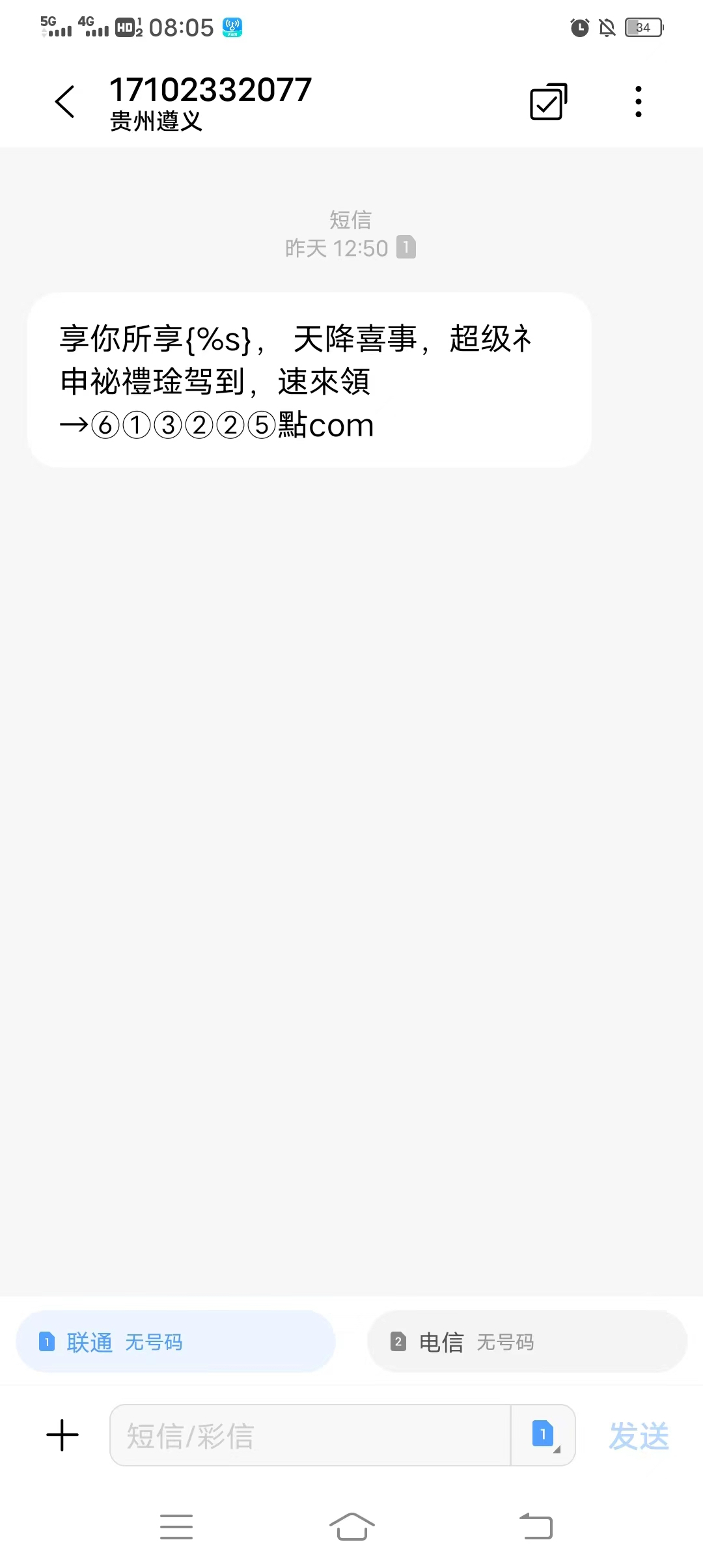Focus the 短信/彩信 message field
This screenshot has width=703, height=1568.
310,1436
